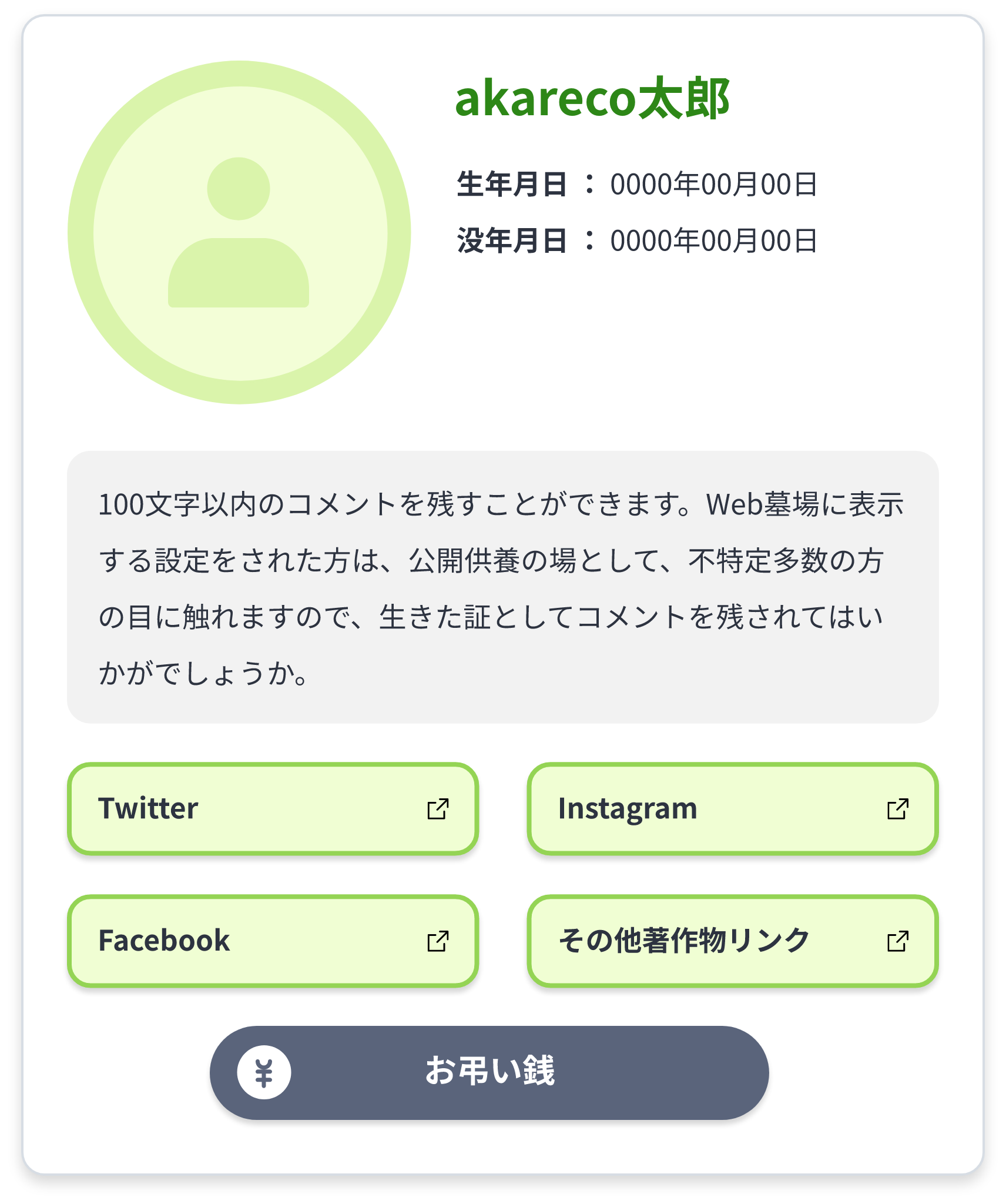1006x1204 pixels.
Task: Open the Twitter link
Action: pos(273,809)
